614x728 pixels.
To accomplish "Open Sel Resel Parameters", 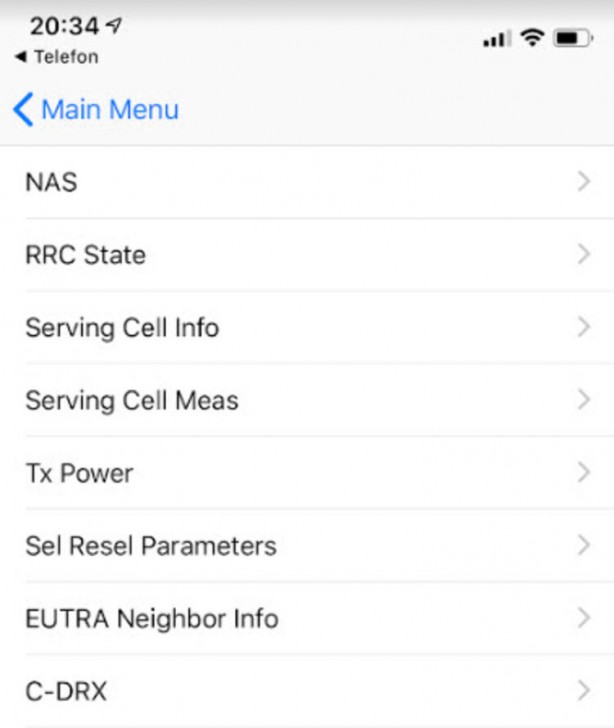I will pos(306,546).
